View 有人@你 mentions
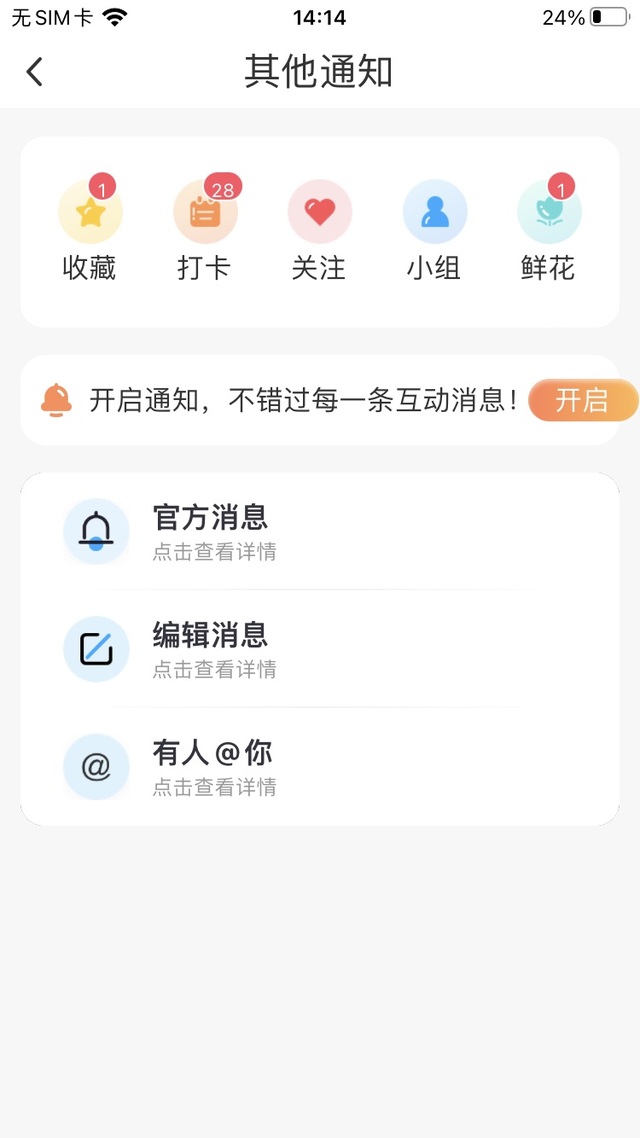The height and width of the screenshot is (1138, 640). [x=320, y=767]
